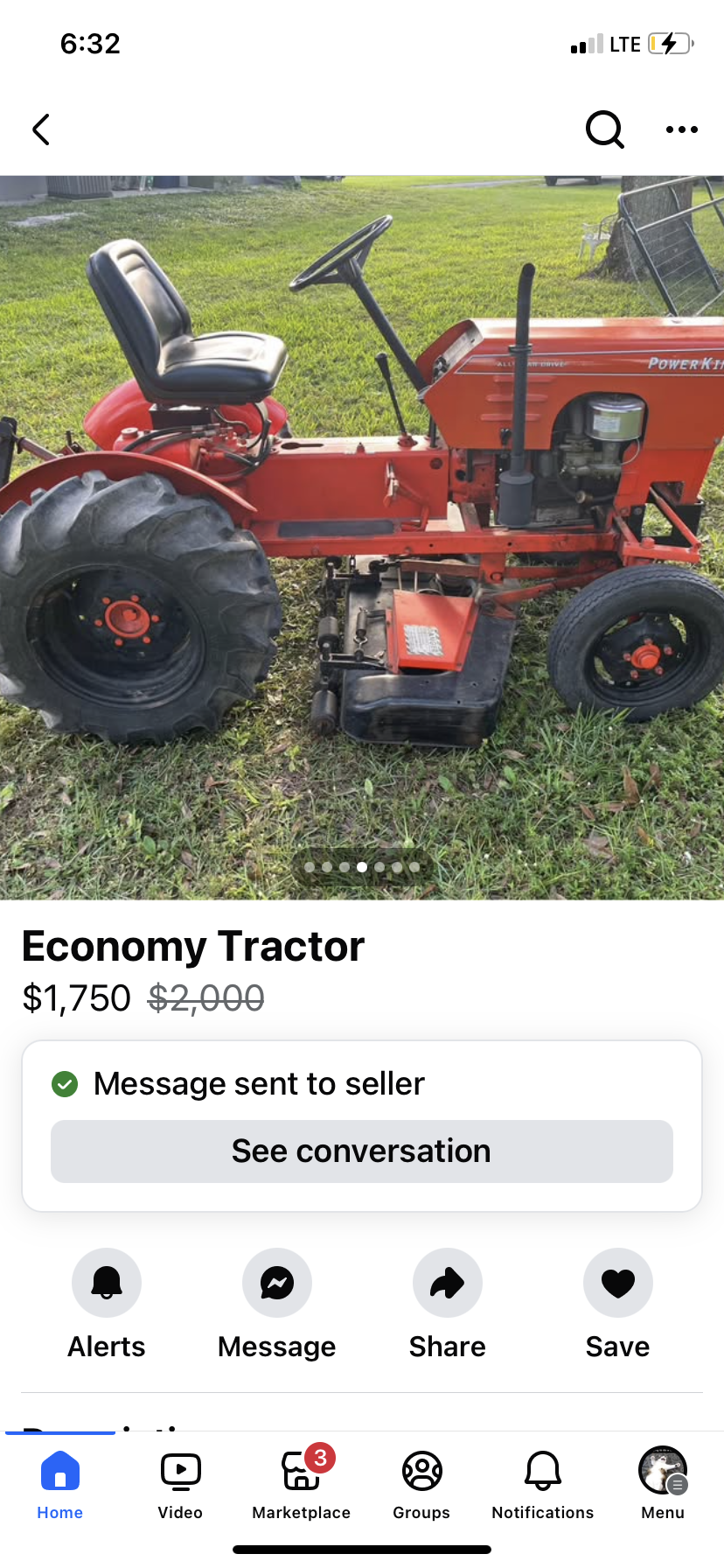Open the Groups tab
Image resolution: width=724 pixels, height=1568 pixels.
click(x=421, y=1484)
